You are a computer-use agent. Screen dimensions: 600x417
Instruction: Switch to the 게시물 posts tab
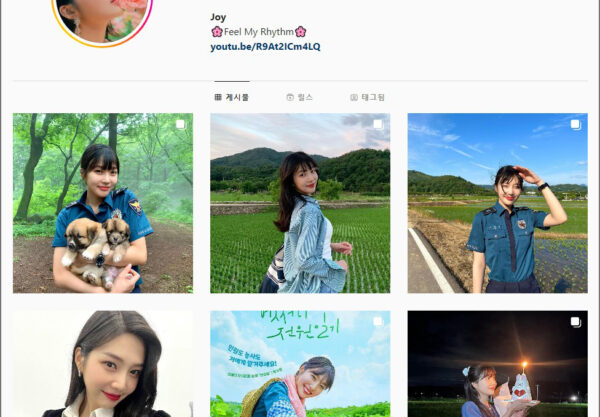point(232,97)
